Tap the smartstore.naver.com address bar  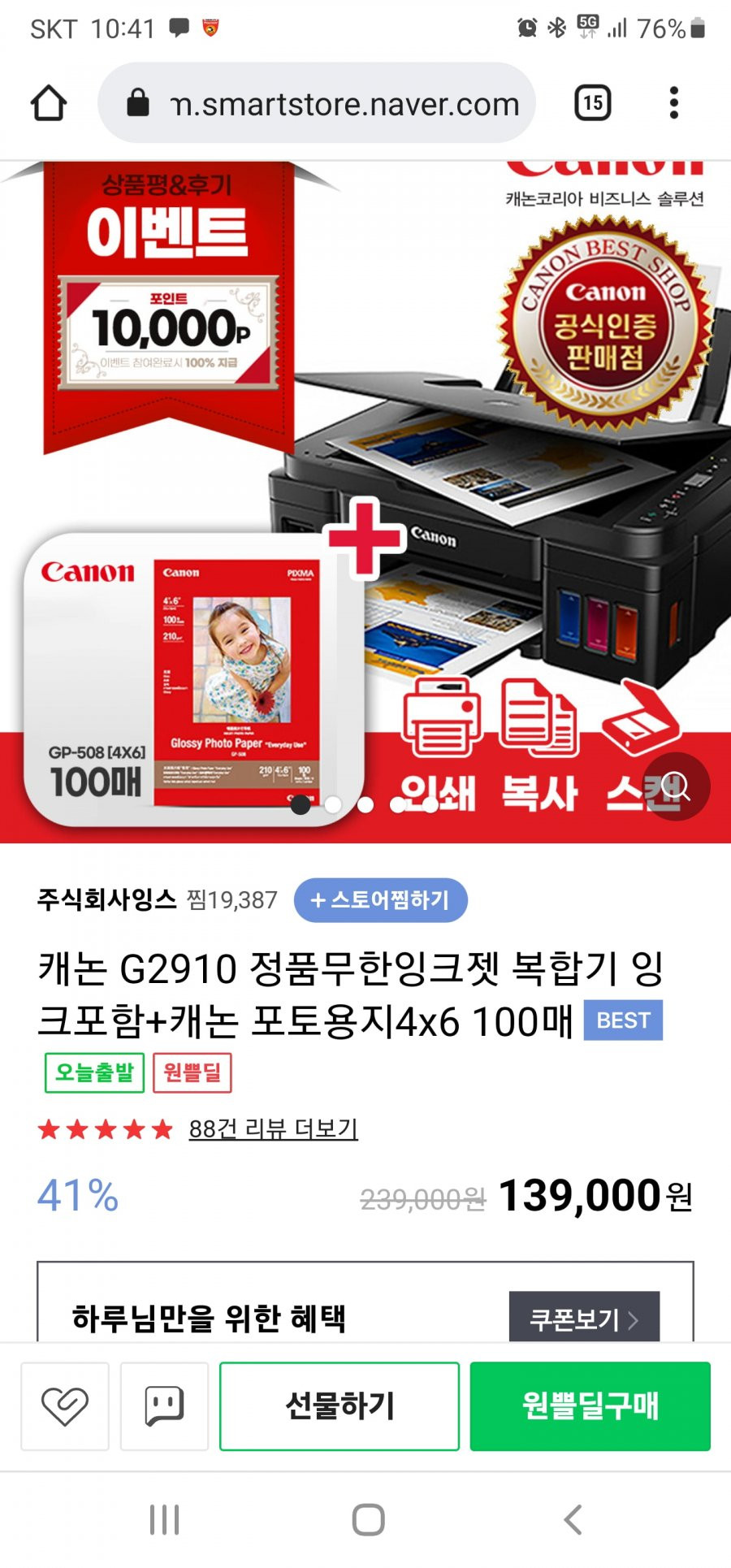317,103
